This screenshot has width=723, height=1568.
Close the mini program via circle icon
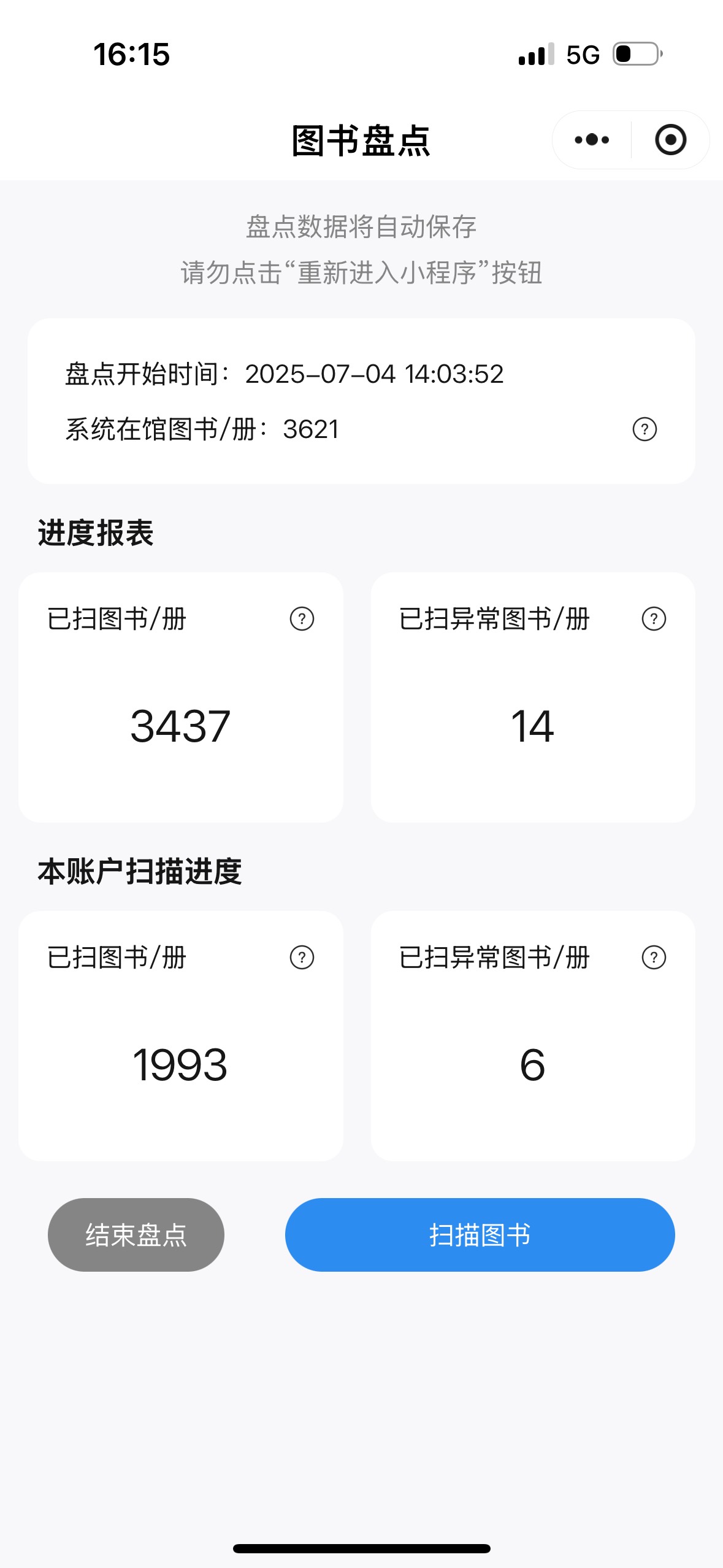click(670, 140)
